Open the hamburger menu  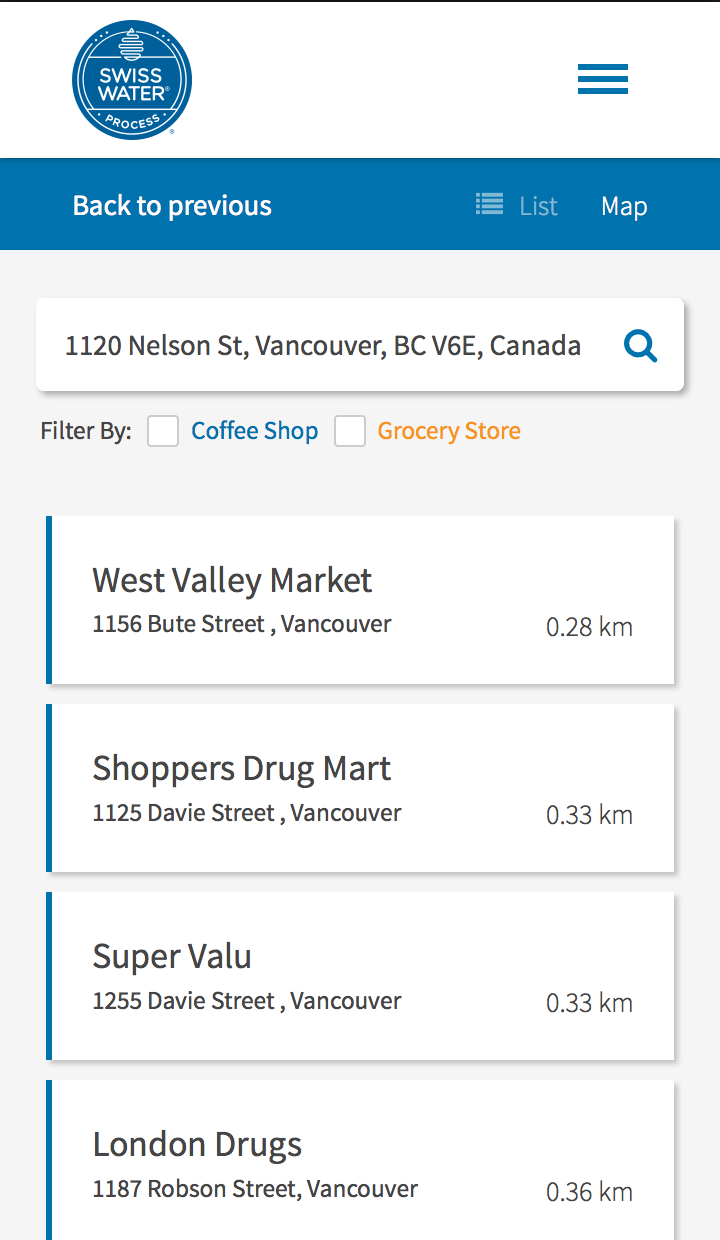pos(603,79)
